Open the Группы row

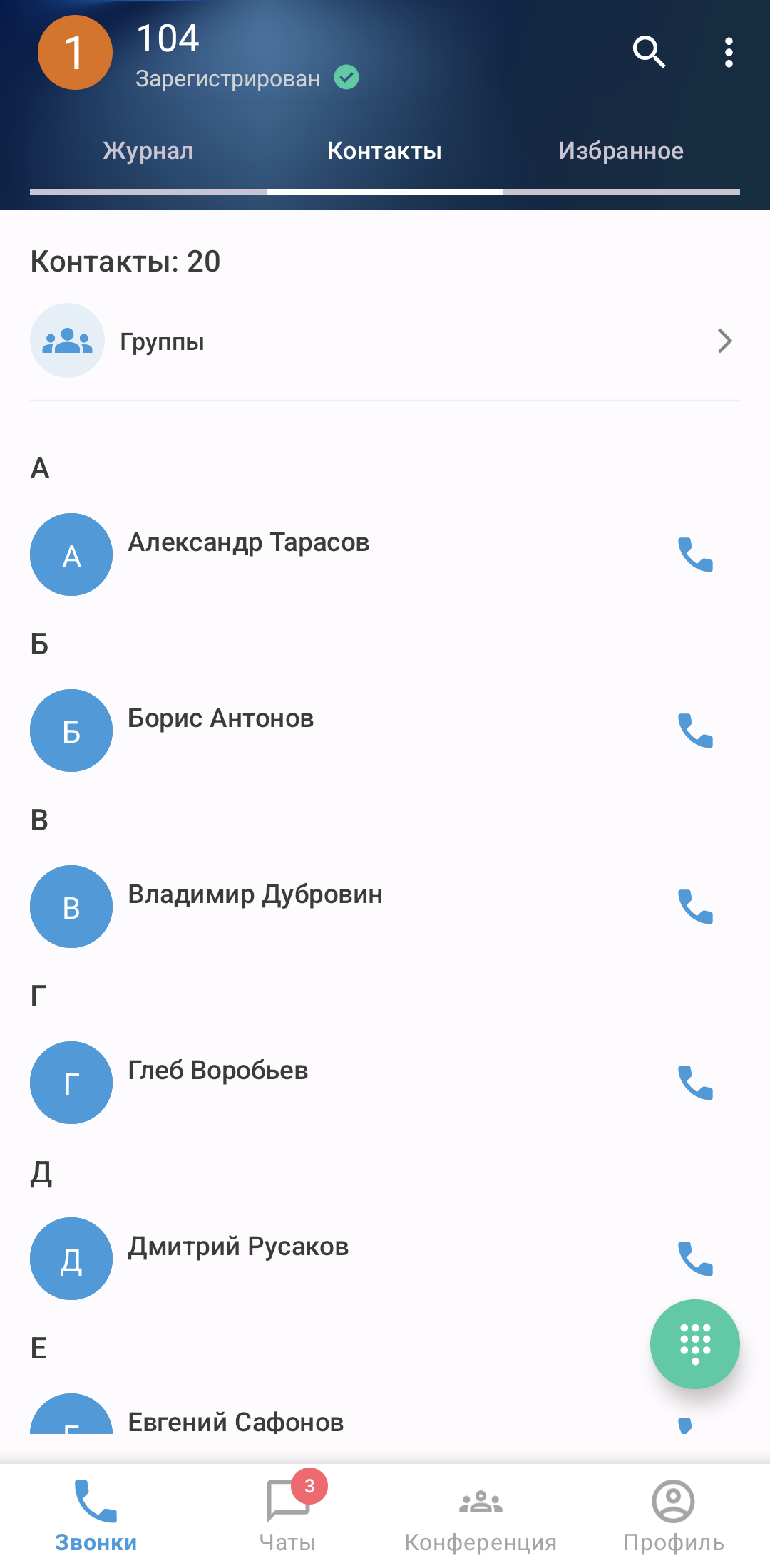[385, 341]
